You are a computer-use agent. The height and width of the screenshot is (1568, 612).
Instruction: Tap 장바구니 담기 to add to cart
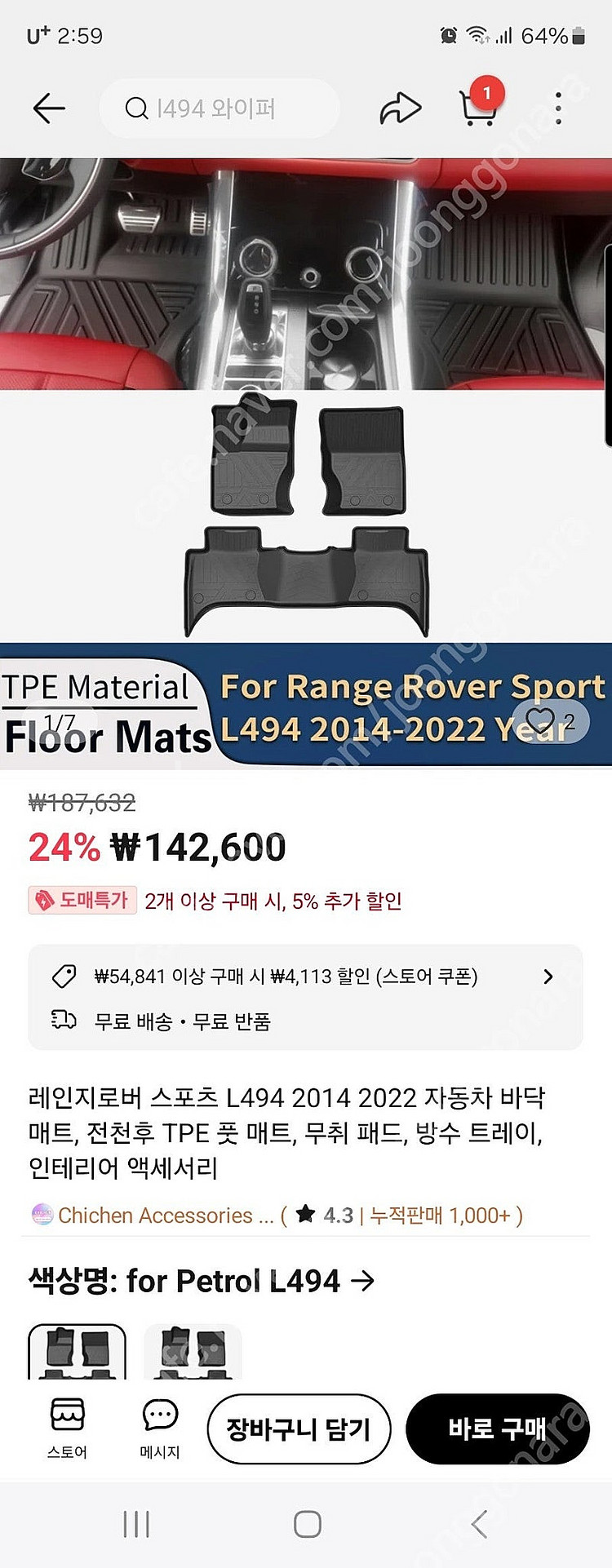point(299,1429)
